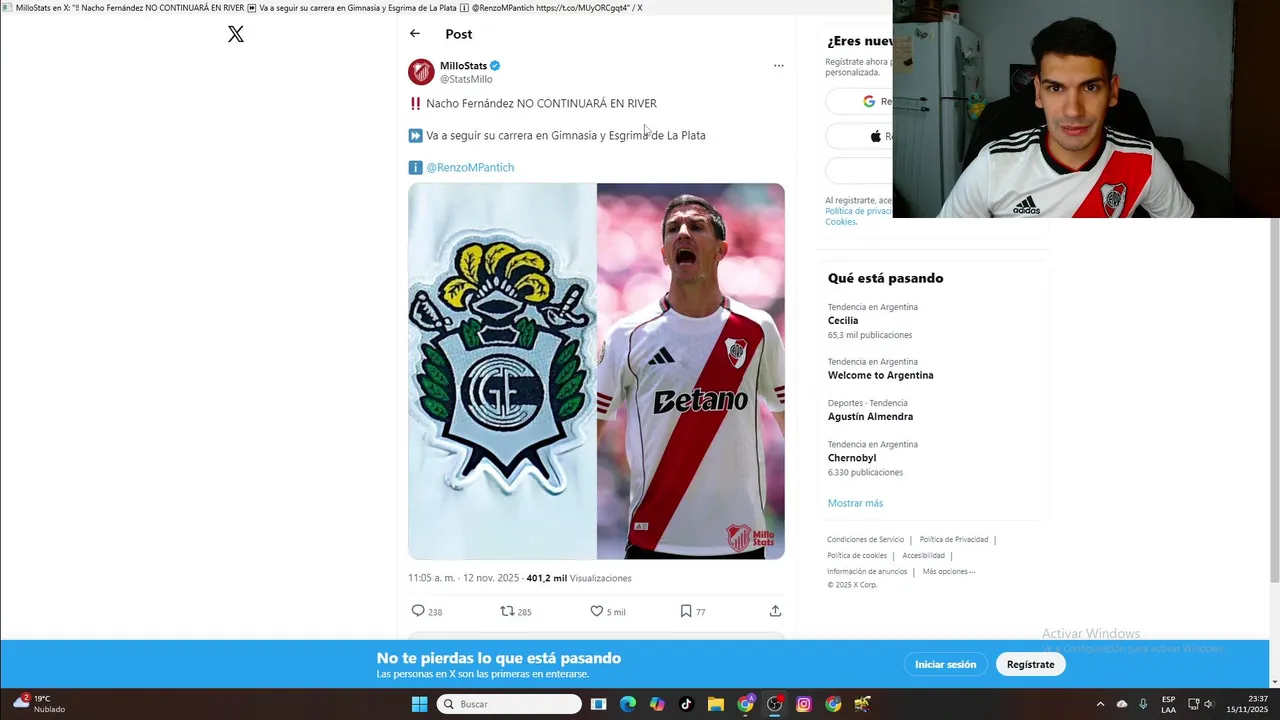
Task: Open @RenzoMPantich profile link
Action: (x=470, y=167)
